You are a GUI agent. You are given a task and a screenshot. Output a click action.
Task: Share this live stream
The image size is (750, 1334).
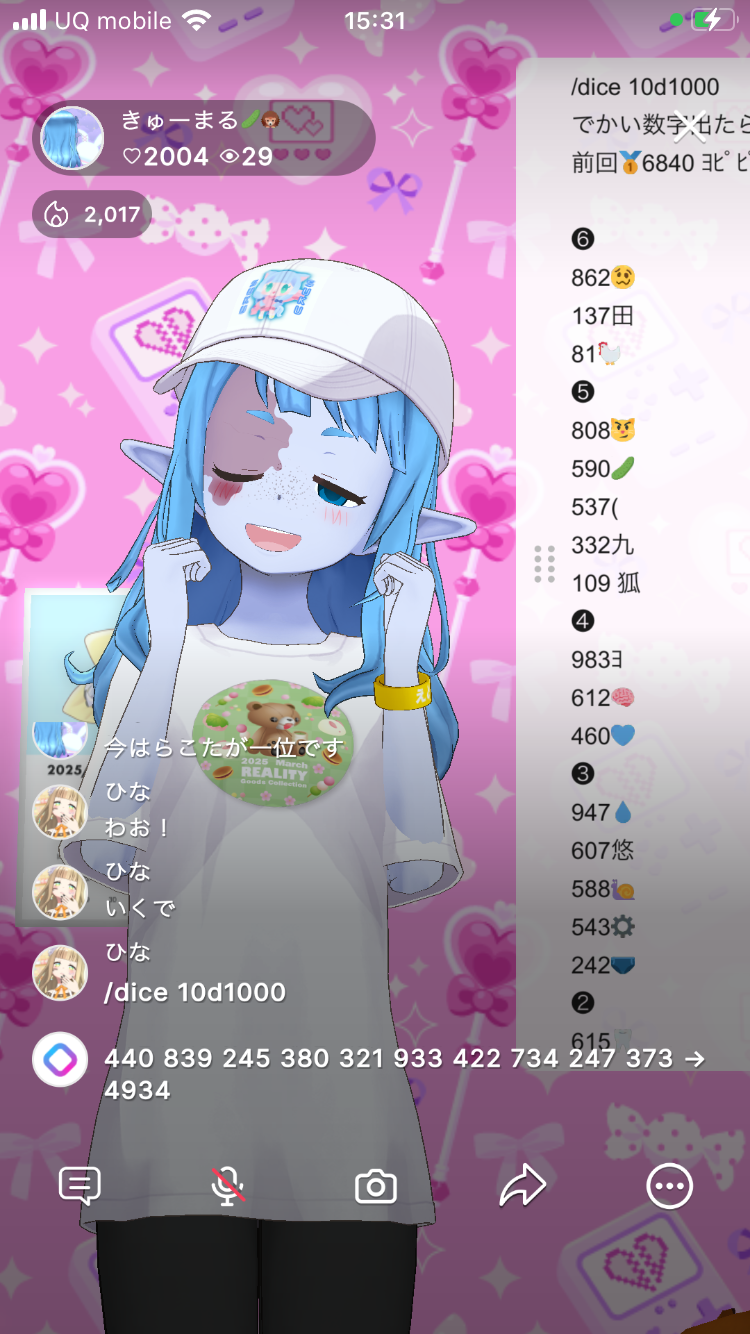[x=522, y=1186]
